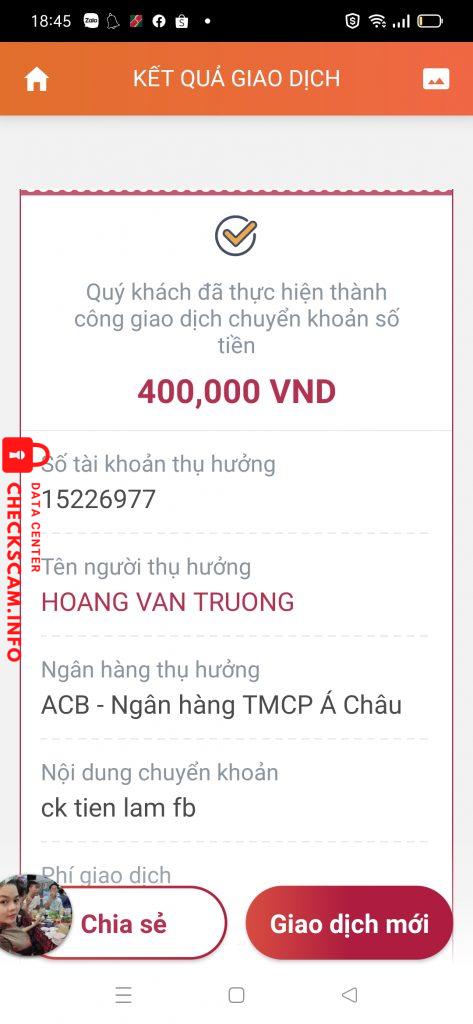The height and width of the screenshot is (1024, 473).
Task: Save receipt using the image icon
Action: coord(436,79)
